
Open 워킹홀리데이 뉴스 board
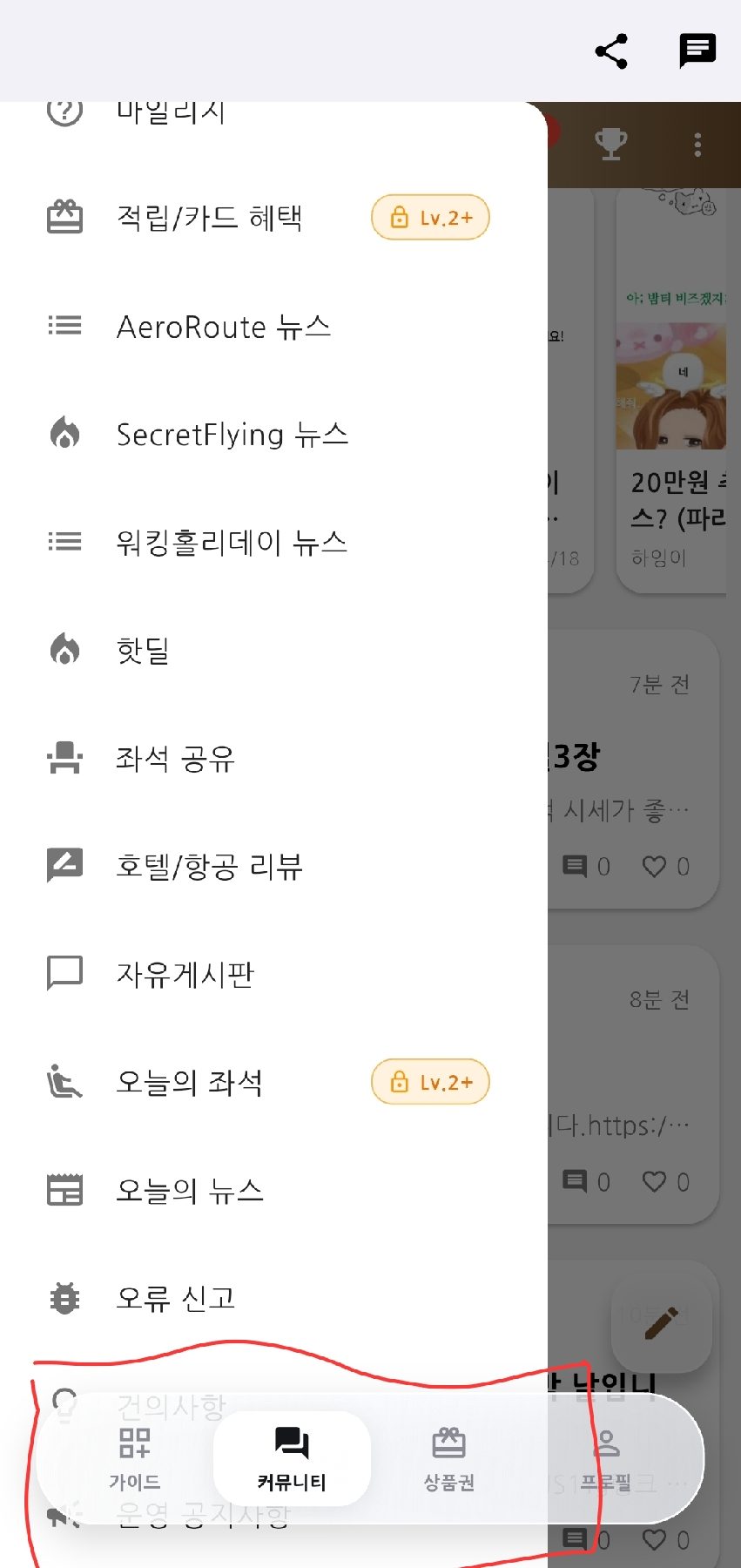[231, 542]
